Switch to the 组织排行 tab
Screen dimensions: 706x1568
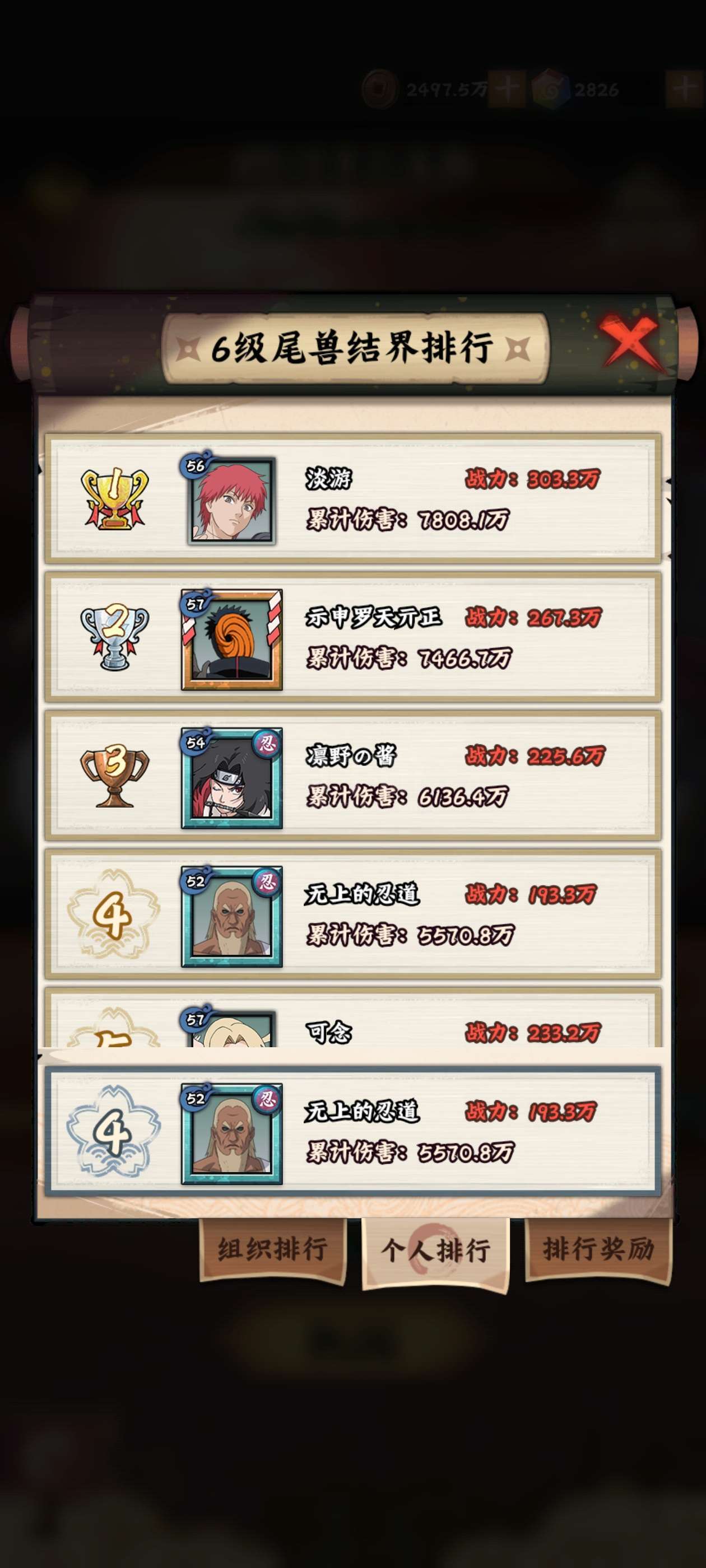coord(273,1250)
